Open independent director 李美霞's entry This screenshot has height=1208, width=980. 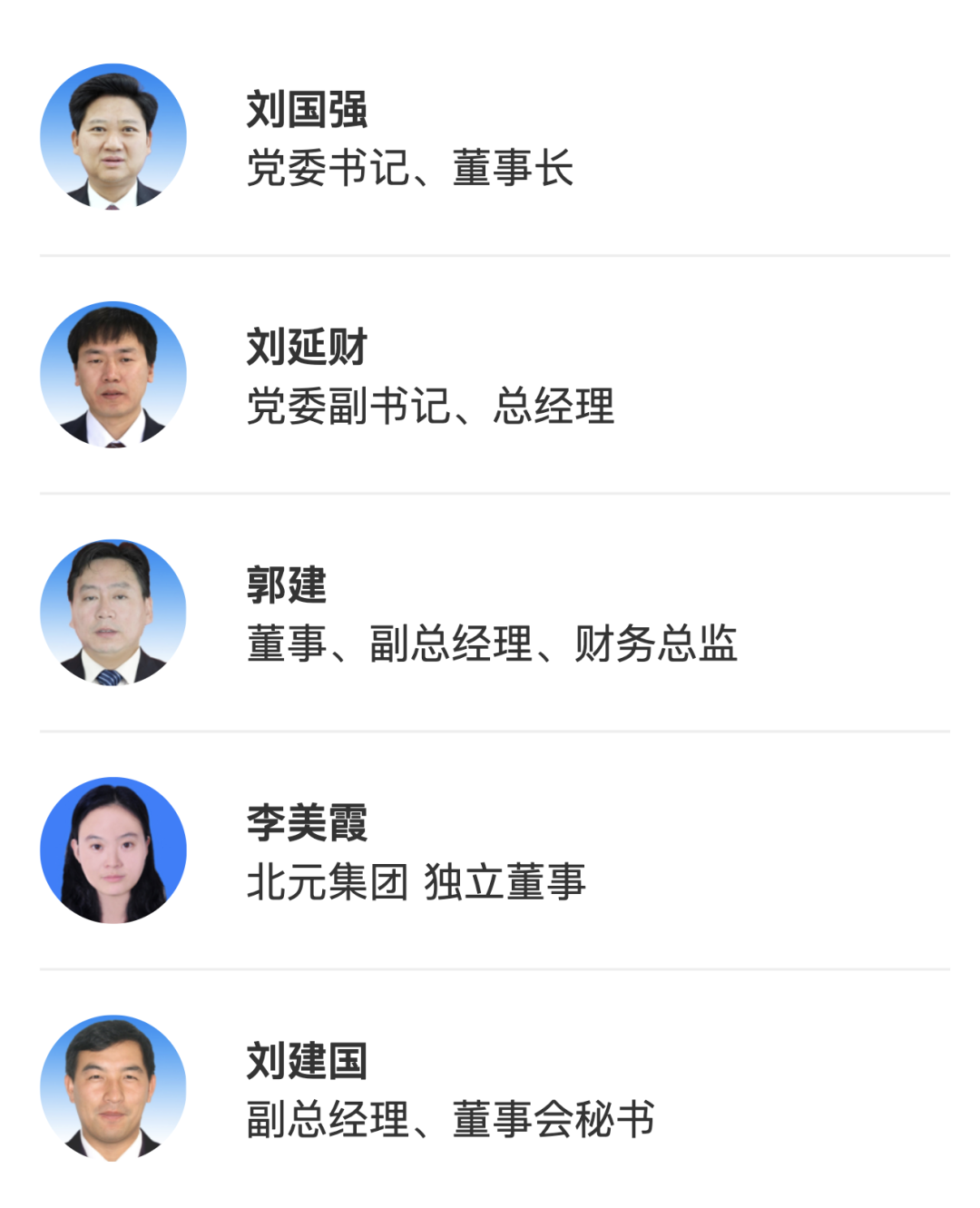pyautogui.click(x=307, y=824)
